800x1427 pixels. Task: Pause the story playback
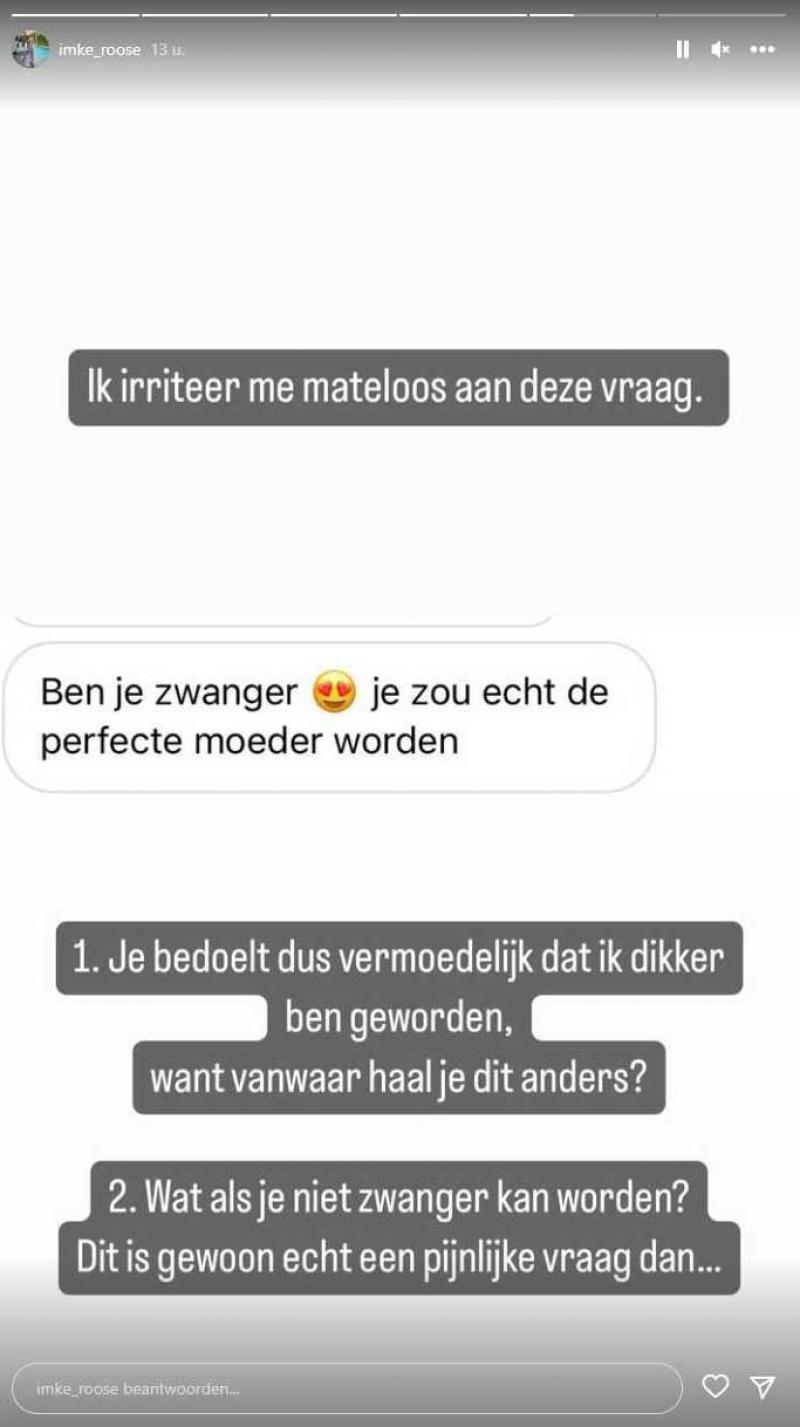[683, 49]
